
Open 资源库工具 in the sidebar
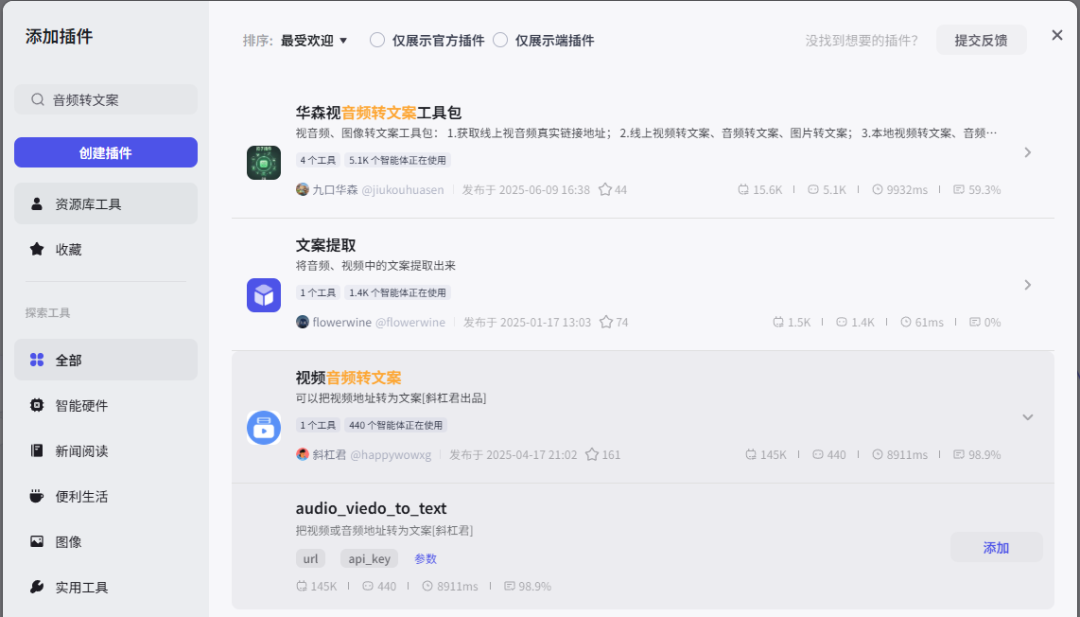pyautogui.click(x=106, y=204)
